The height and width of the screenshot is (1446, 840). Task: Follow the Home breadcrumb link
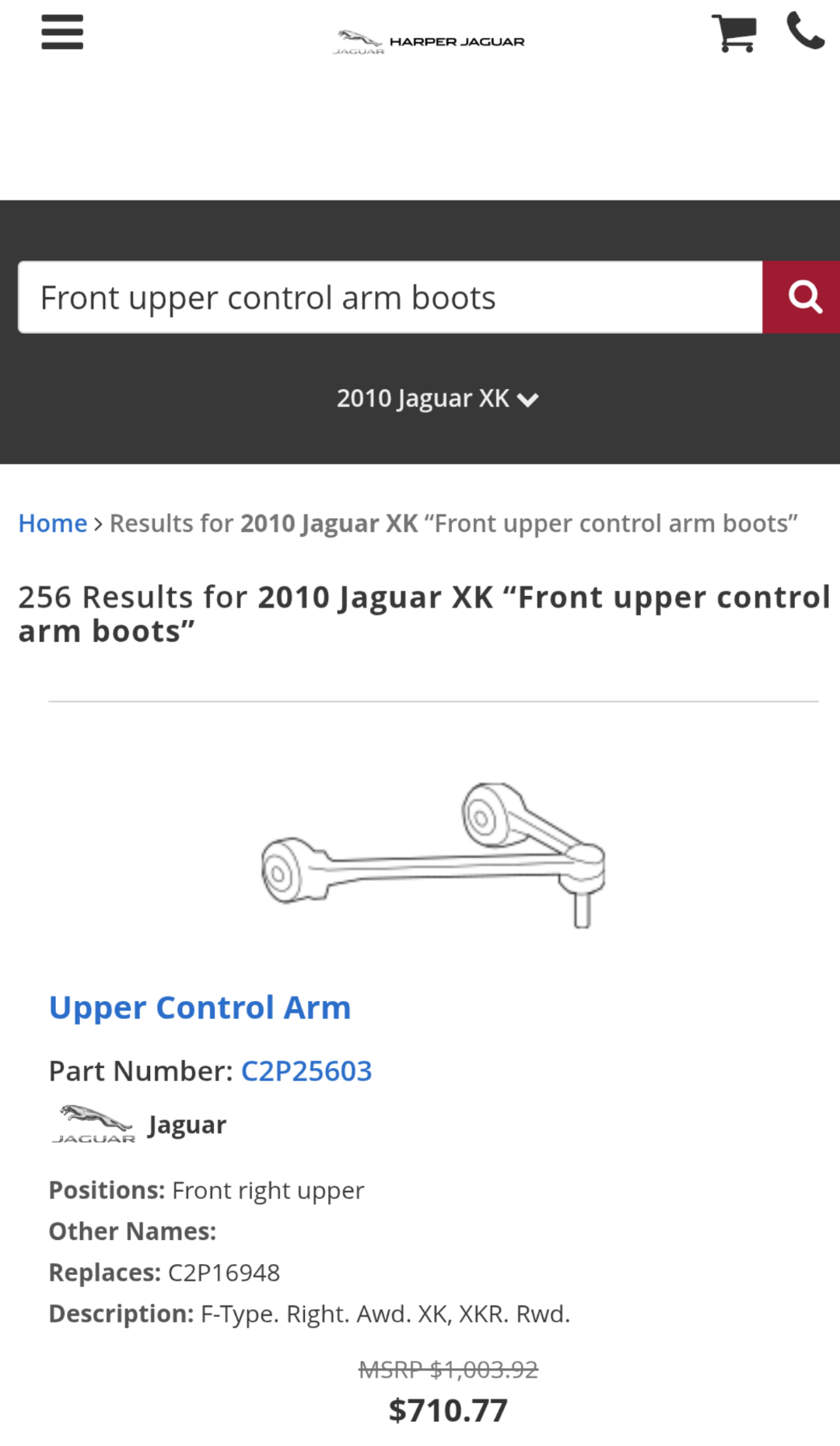pyautogui.click(x=53, y=523)
